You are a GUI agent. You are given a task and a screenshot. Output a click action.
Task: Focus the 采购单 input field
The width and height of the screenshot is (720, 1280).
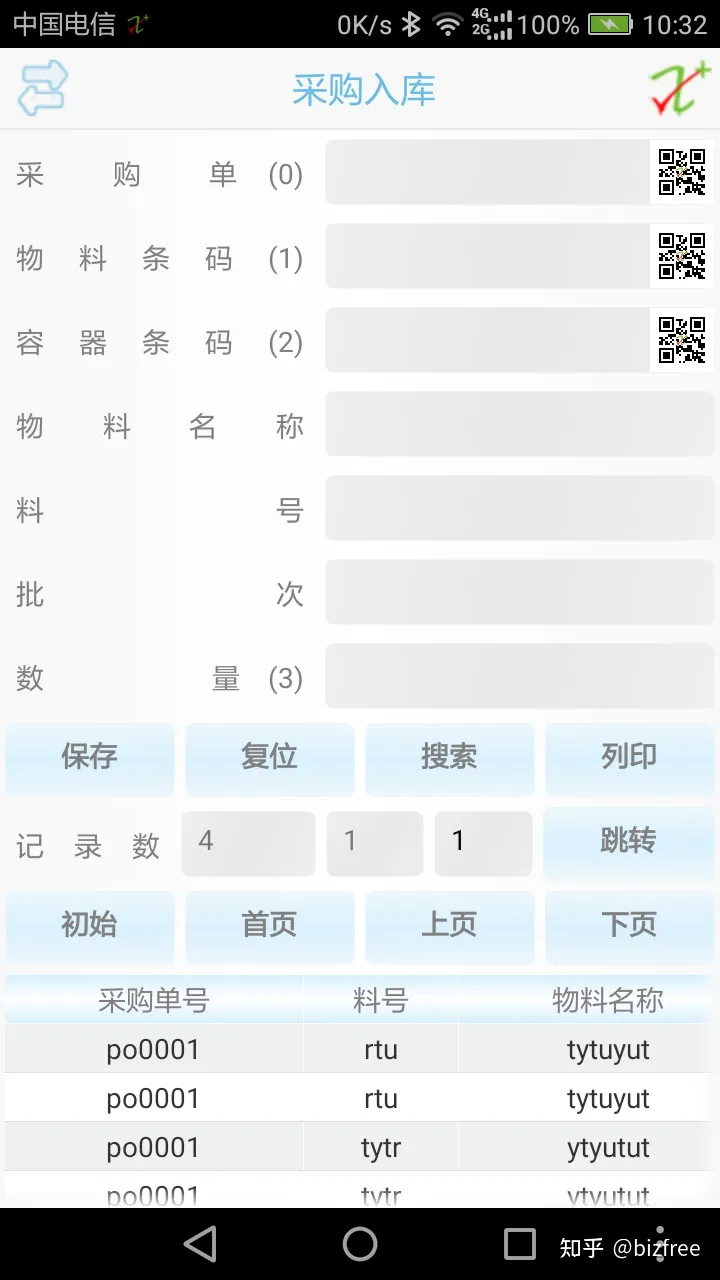point(488,173)
